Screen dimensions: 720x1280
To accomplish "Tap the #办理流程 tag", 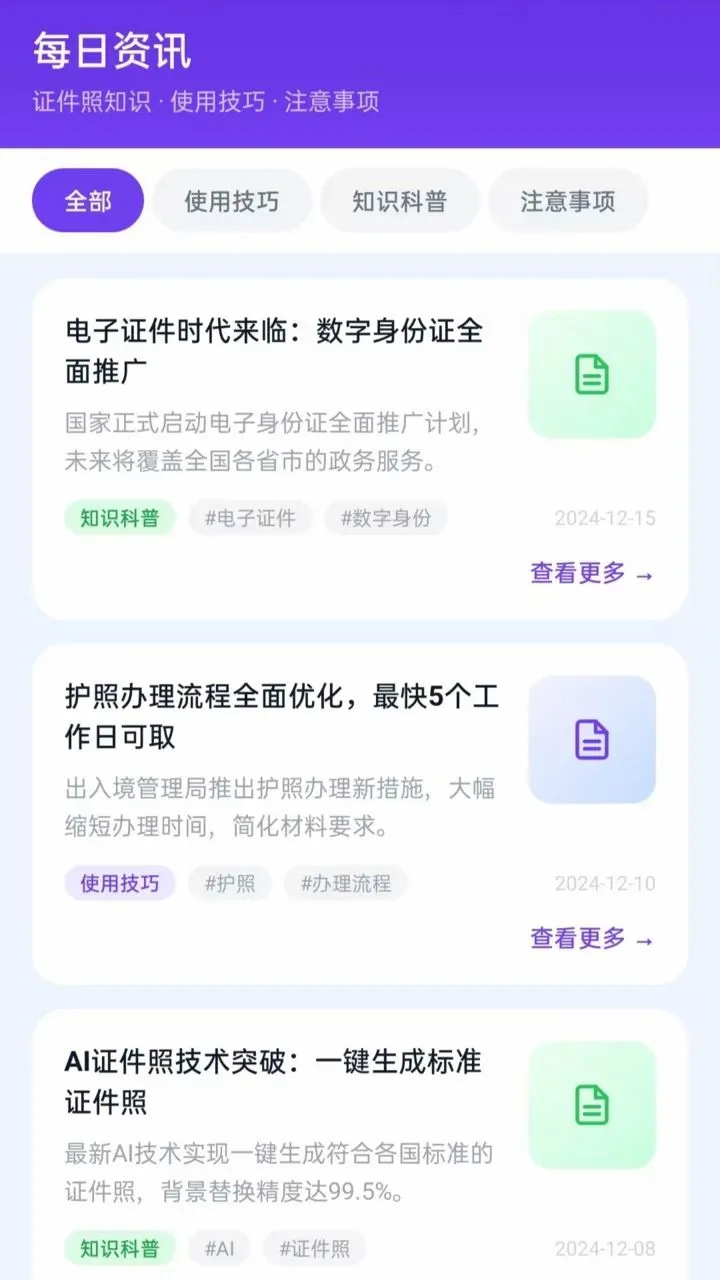I will click(346, 883).
